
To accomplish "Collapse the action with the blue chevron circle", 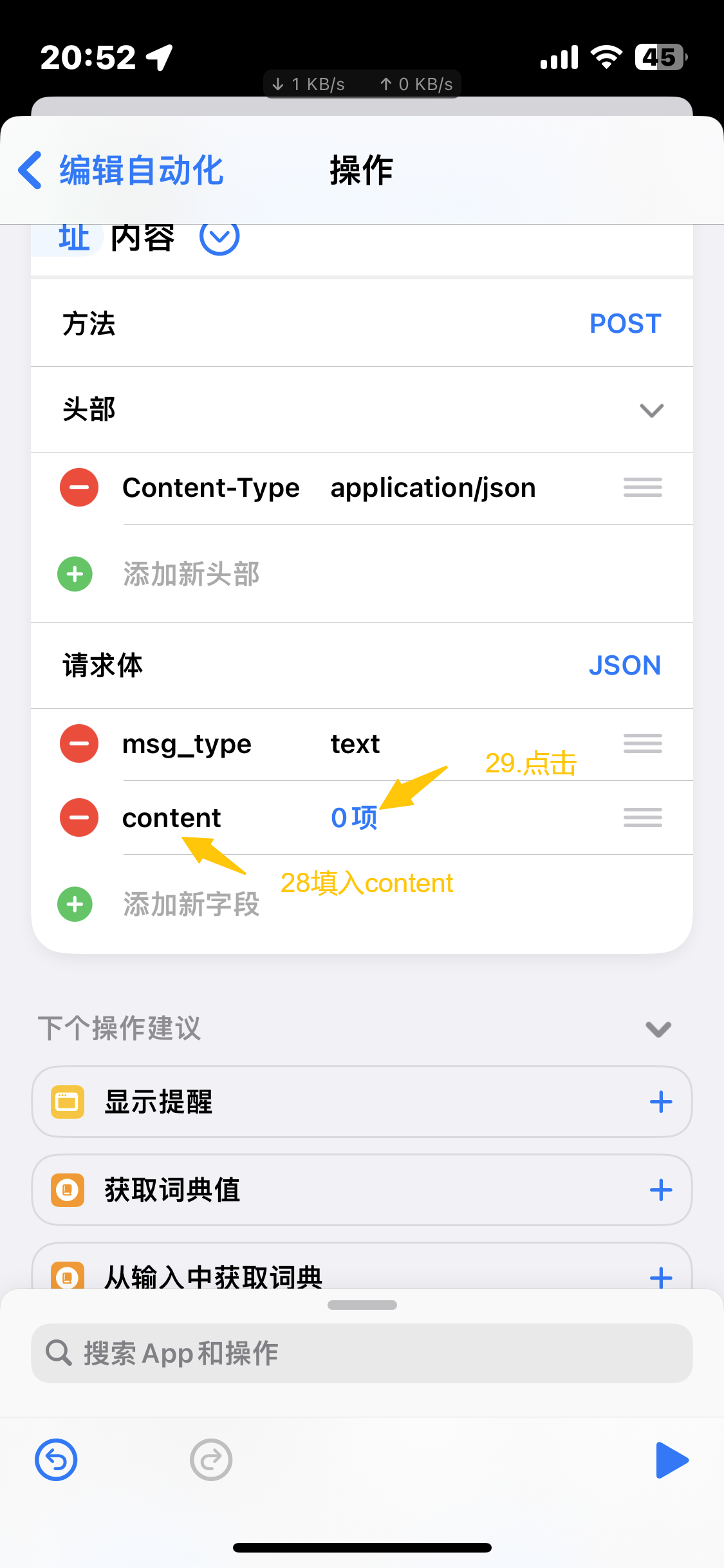I will coord(219,238).
